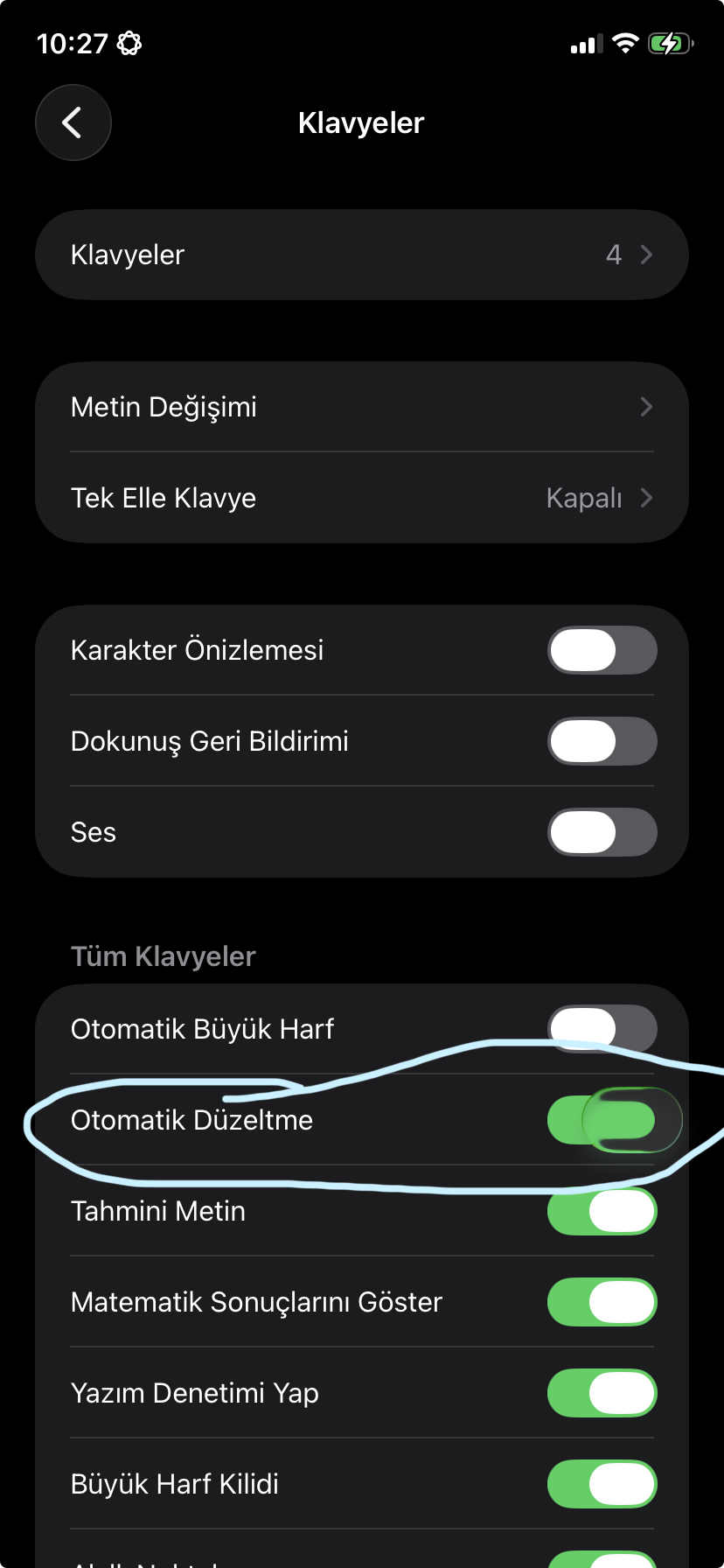724x1568 pixels.
Task: Open Tek Elle Klavye options
Action: [x=362, y=498]
